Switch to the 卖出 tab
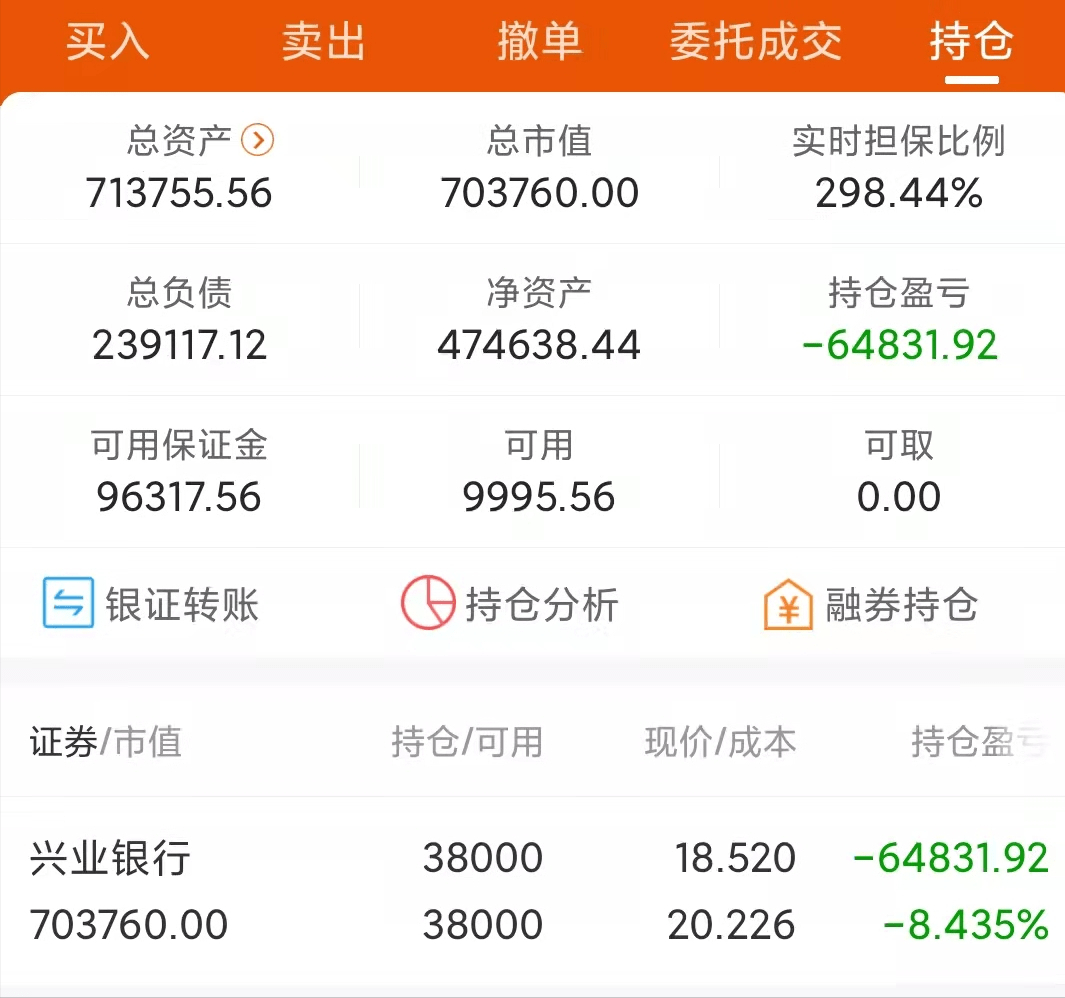 point(323,42)
